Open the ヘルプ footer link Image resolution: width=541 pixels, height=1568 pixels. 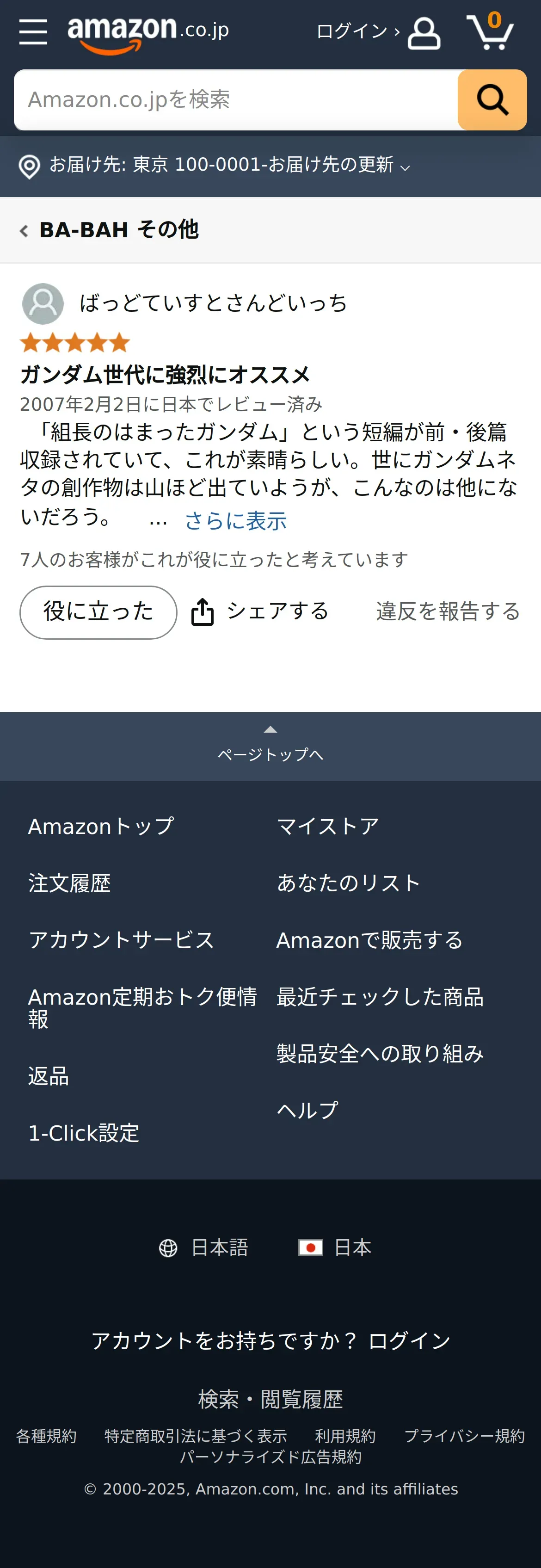(307, 1110)
